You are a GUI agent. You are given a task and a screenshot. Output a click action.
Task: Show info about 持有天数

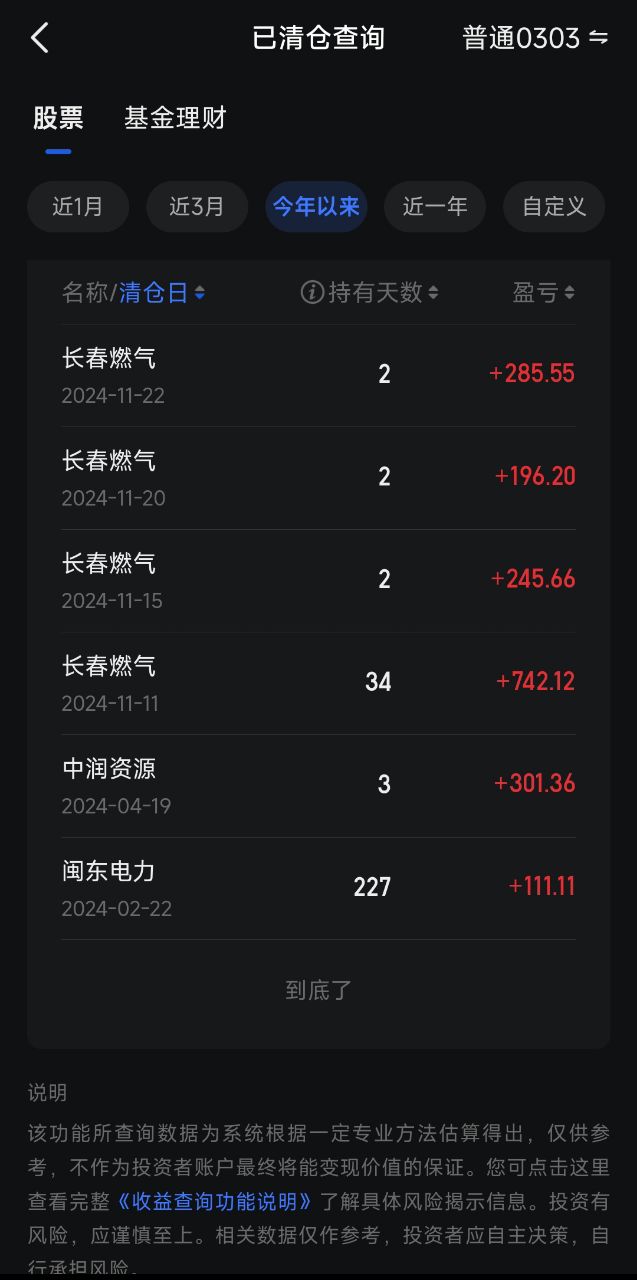(x=313, y=292)
